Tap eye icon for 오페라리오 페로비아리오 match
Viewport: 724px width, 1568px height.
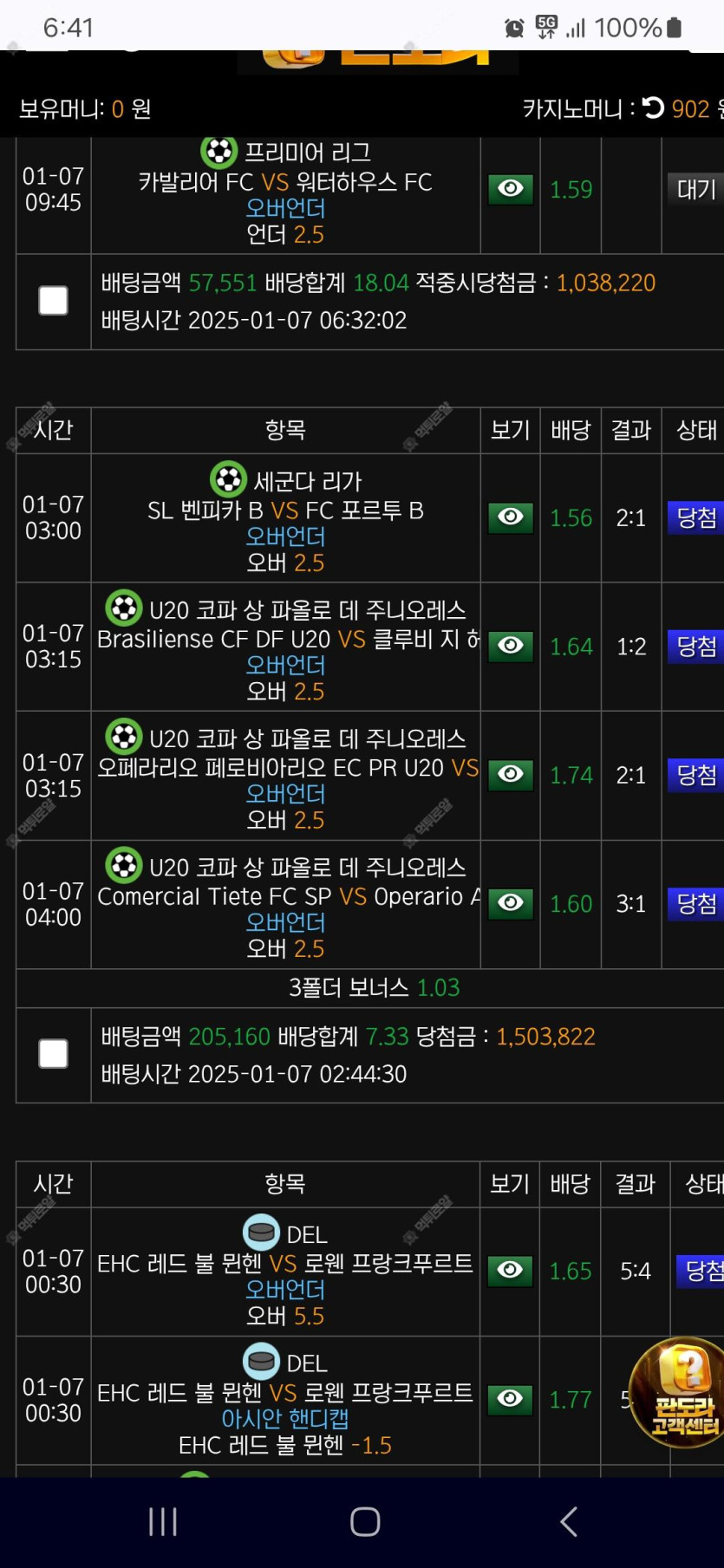pyautogui.click(x=511, y=774)
